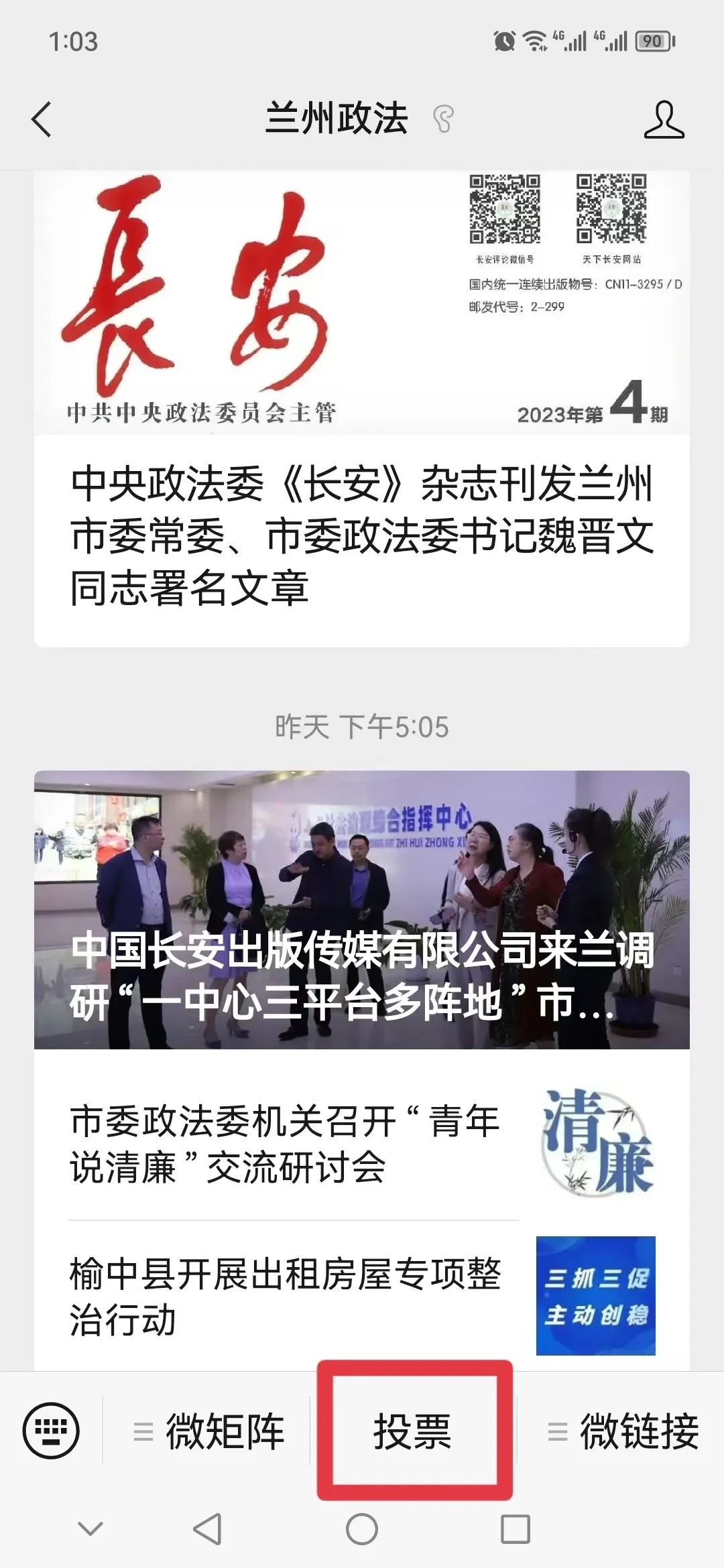This screenshot has width=724, height=1568.
Task: Tap the back arrow to exit 兰州政法
Action: click(x=42, y=121)
